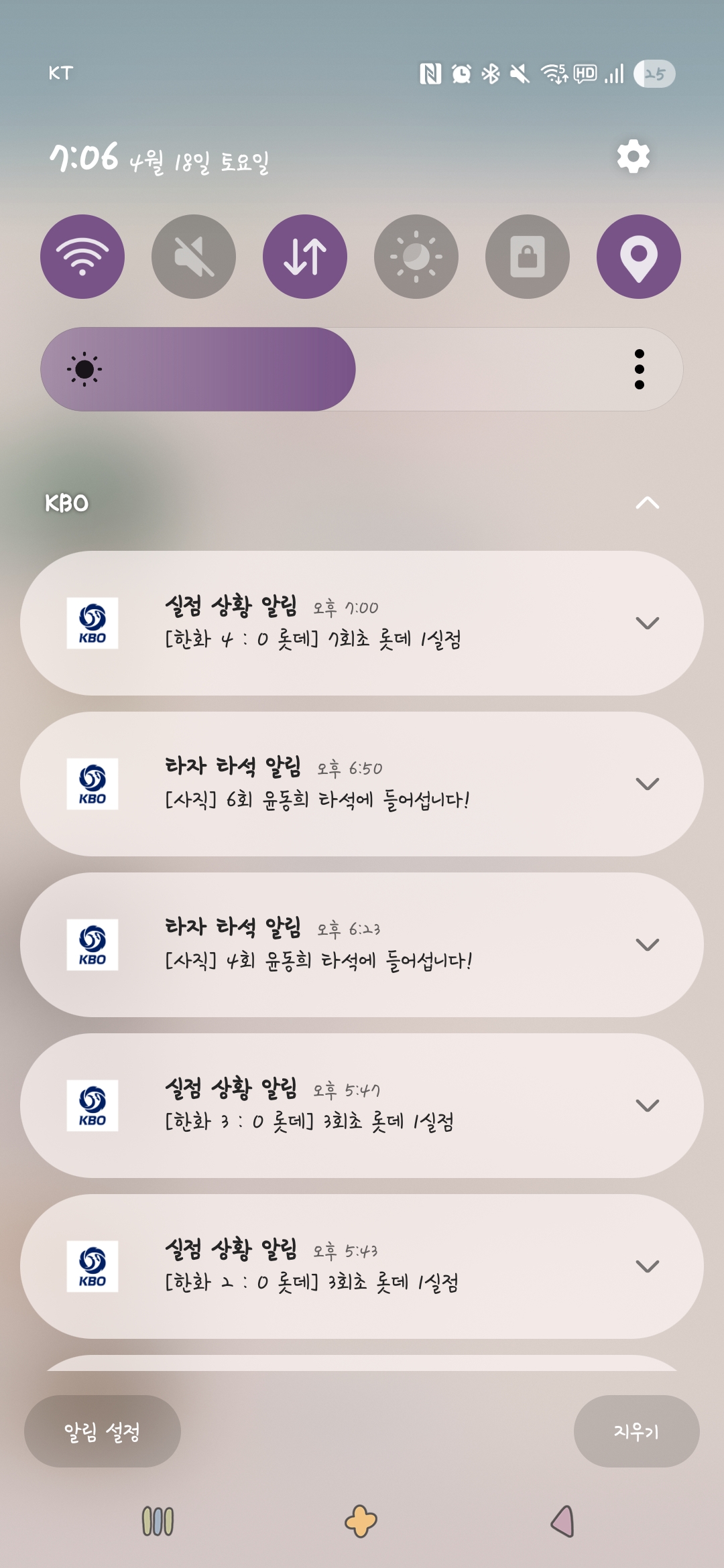
Task: Go back using the navigation bar
Action: [563, 1521]
